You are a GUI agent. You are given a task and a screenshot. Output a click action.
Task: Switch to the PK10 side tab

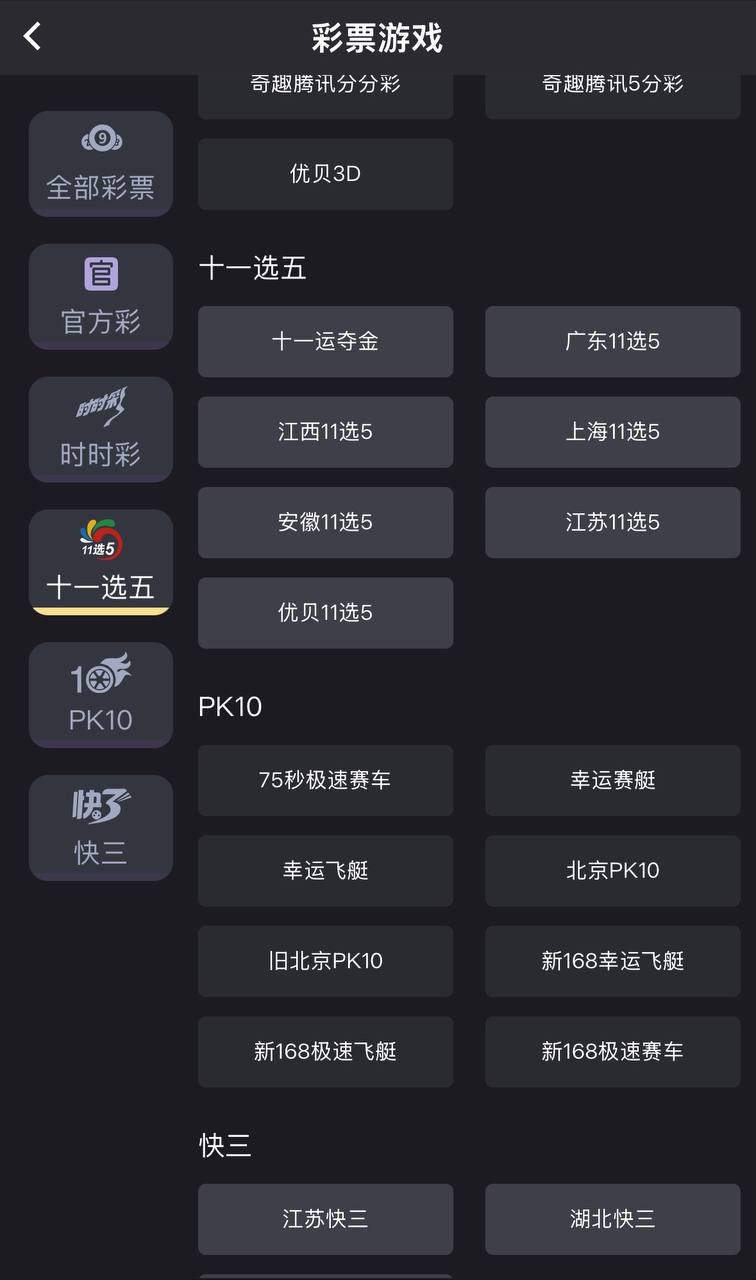[x=100, y=695]
